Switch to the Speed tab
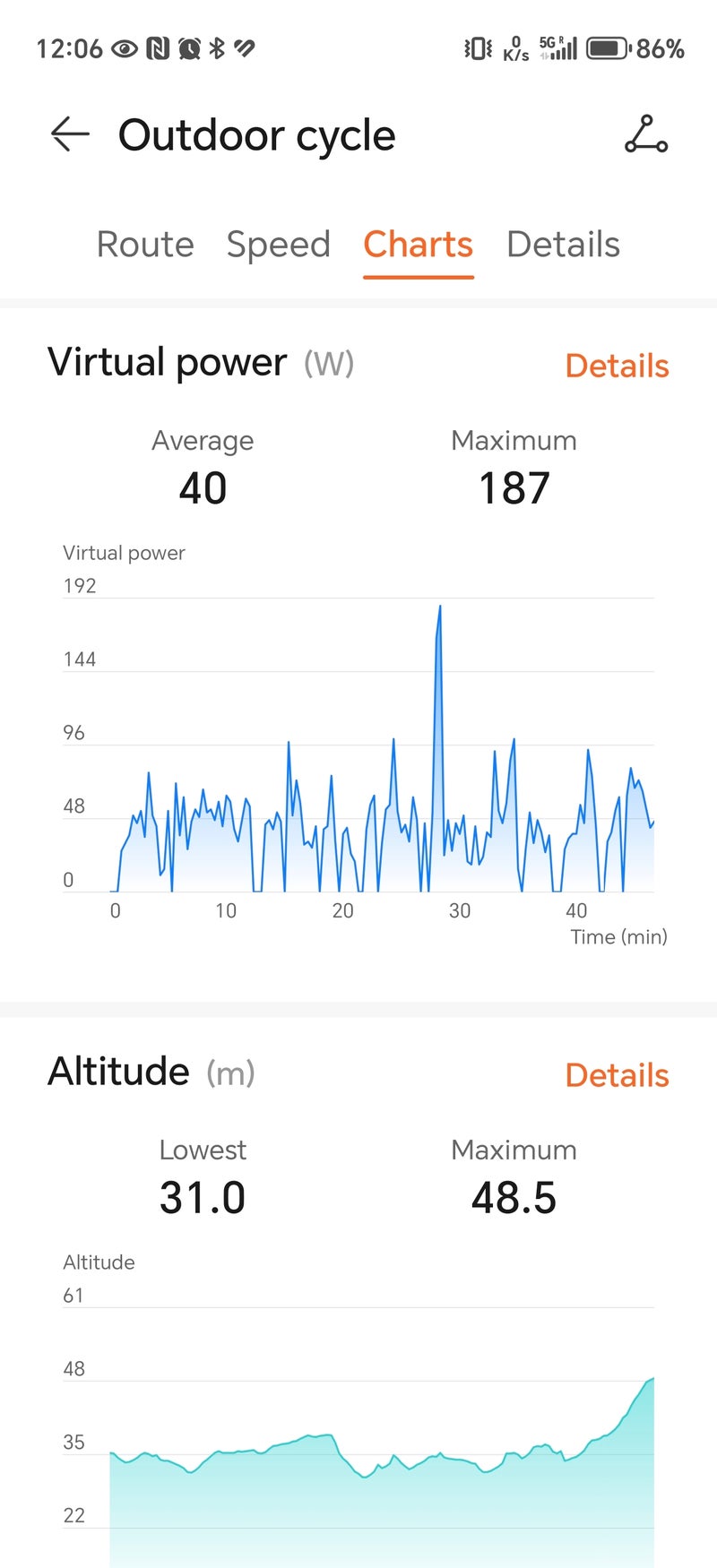Viewport: 717px width, 1568px height. [278, 245]
